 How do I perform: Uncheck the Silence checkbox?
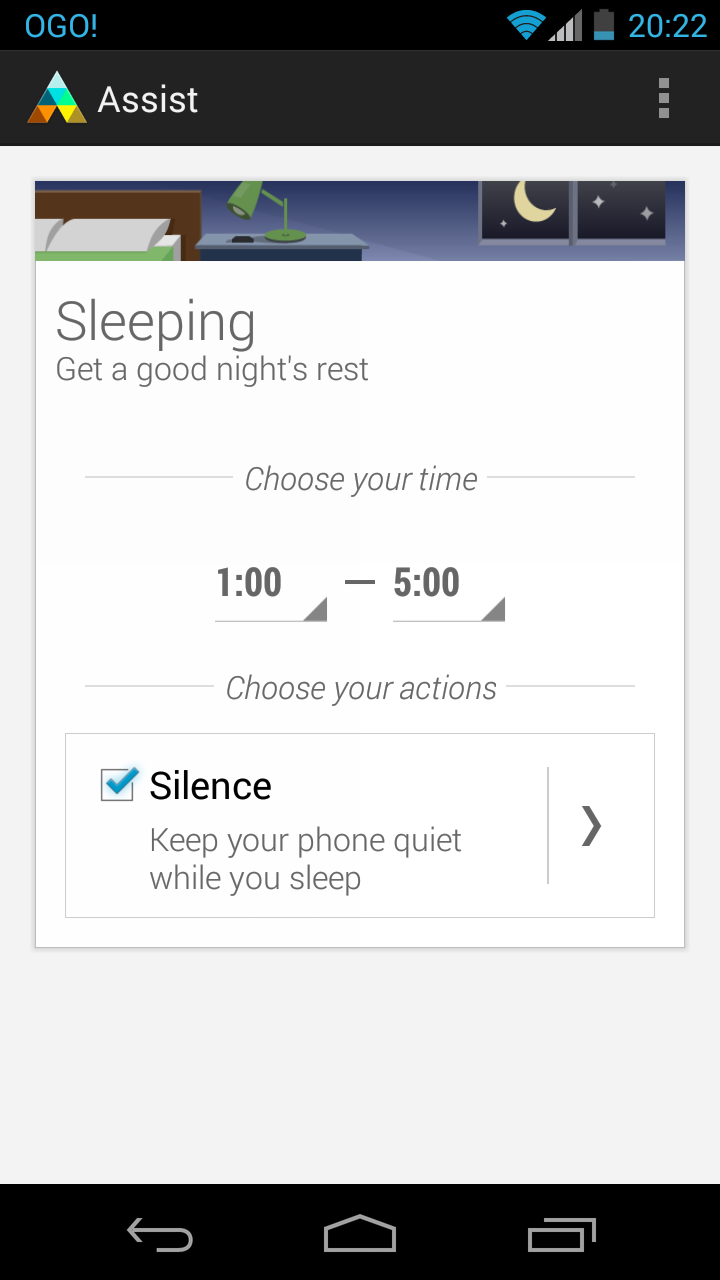(119, 784)
